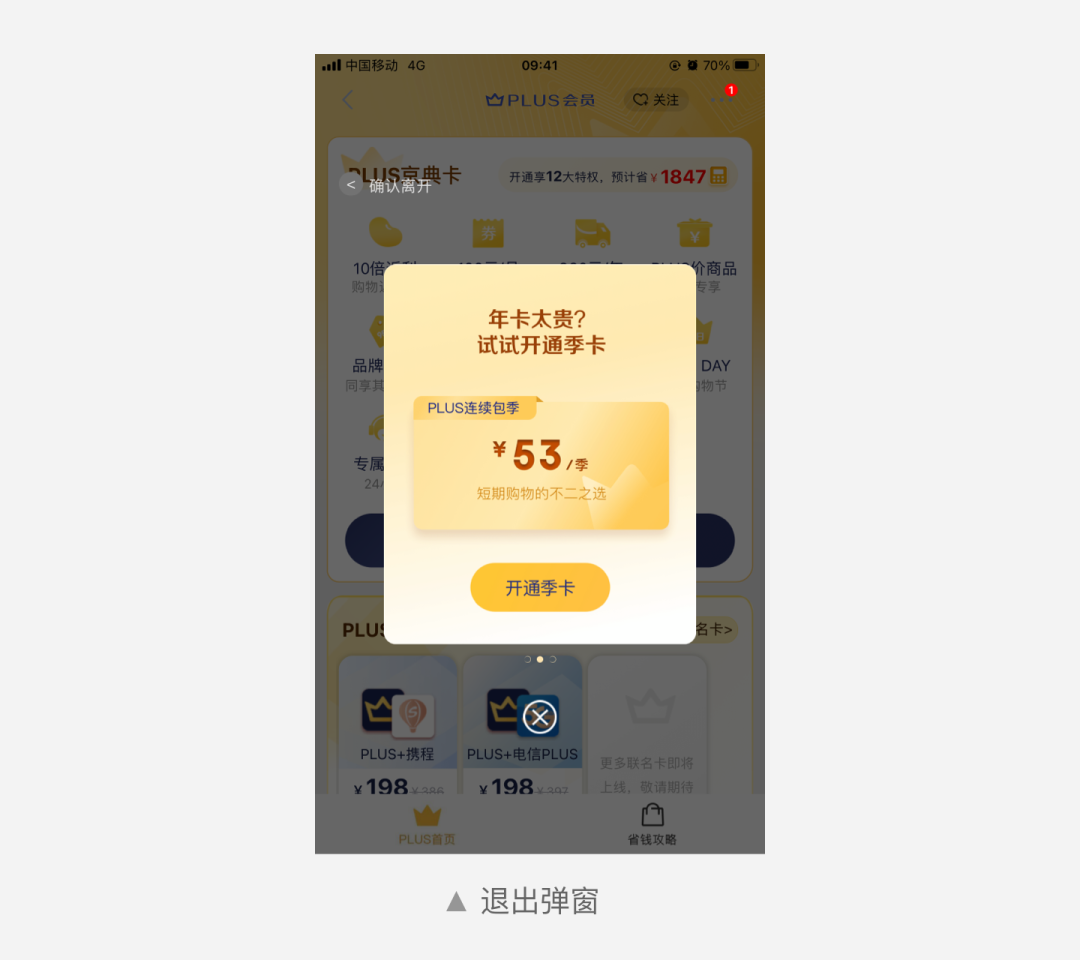Open the PLUS连续包季 ¥53 card
Viewport: 1080px width, 960px height.
(x=540, y=465)
